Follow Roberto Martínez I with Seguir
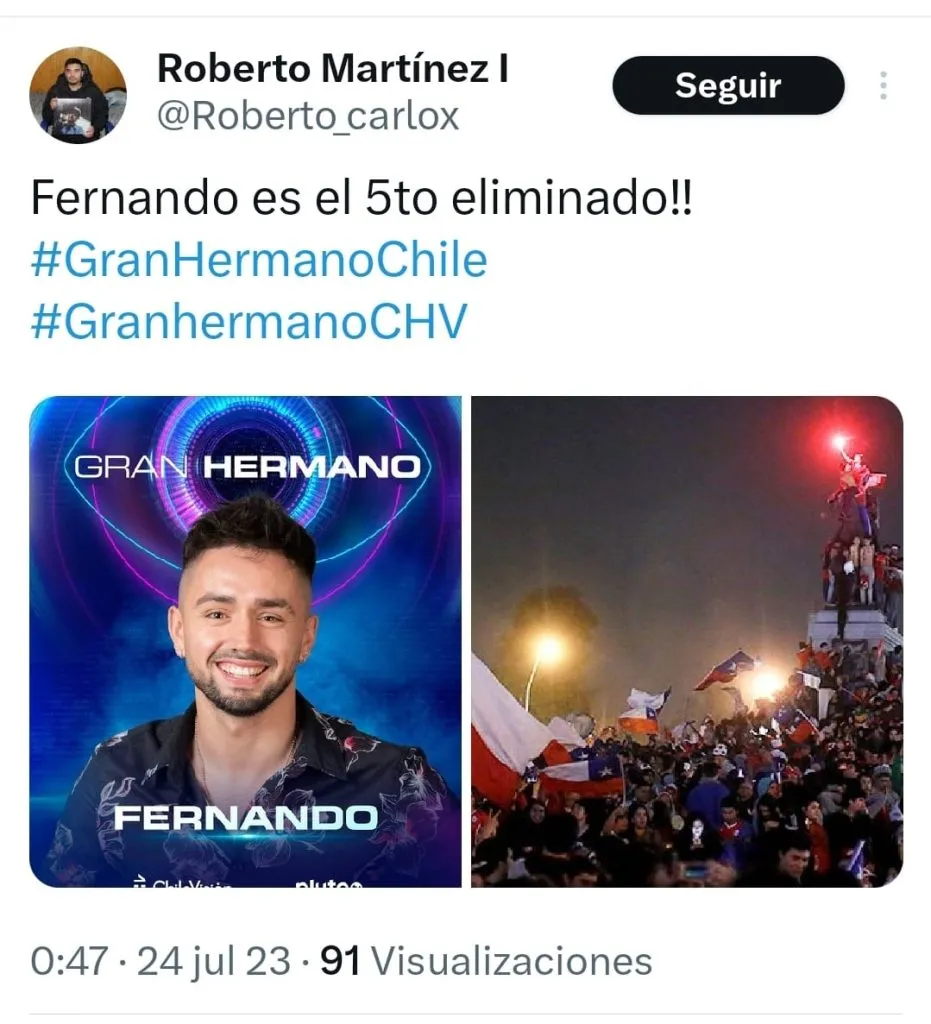This screenshot has width=931, height=1024. (x=727, y=86)
